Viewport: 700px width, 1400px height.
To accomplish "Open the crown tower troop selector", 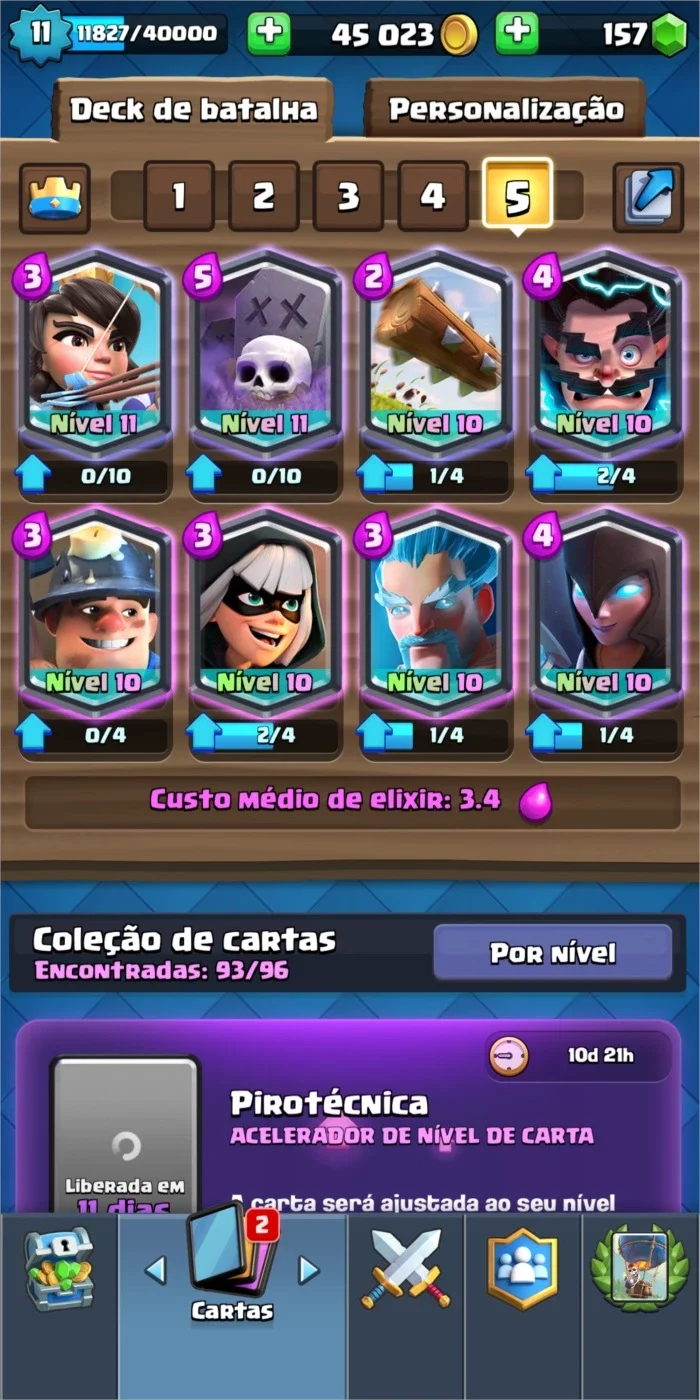I will (54, 197).
